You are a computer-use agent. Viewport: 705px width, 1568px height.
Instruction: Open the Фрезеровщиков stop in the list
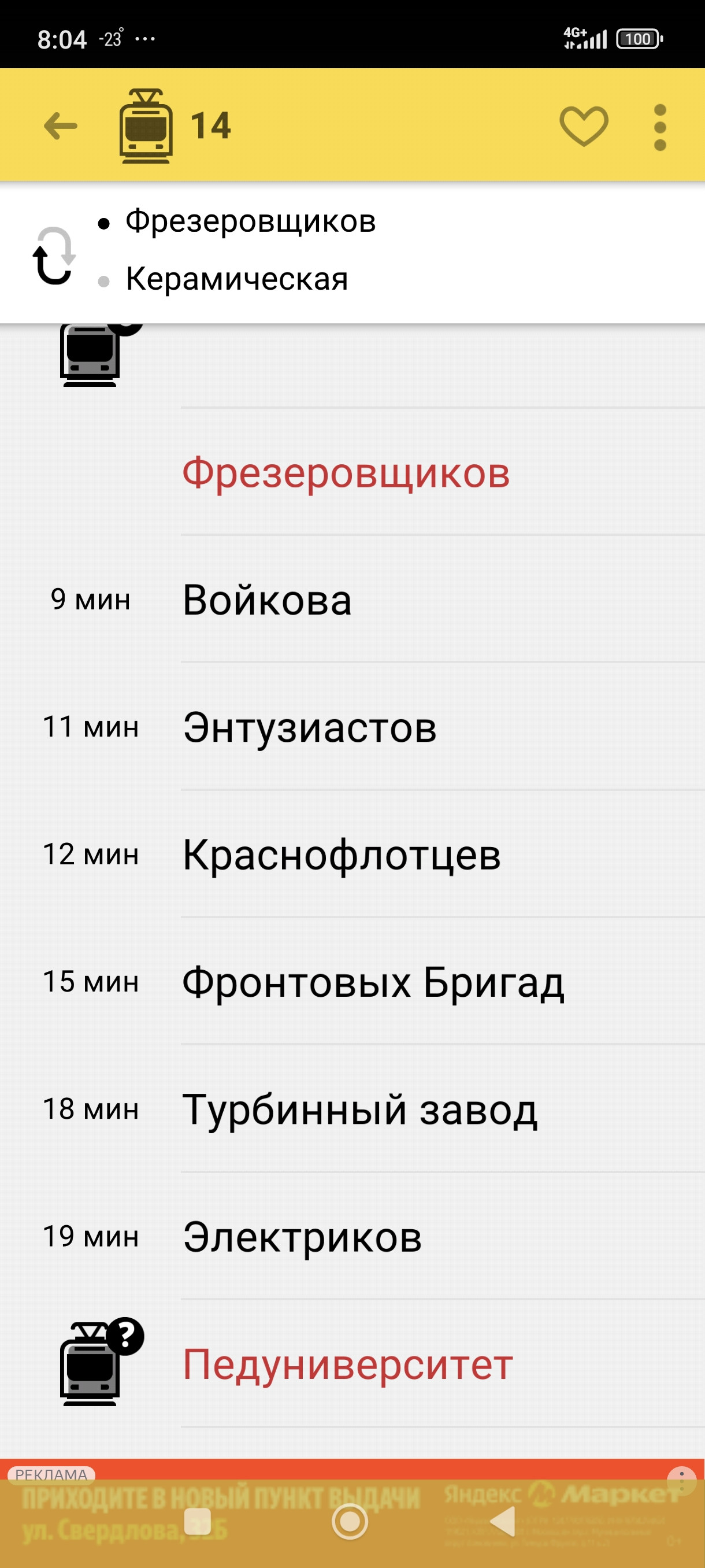pyautogui.click(x=346, y=473)
